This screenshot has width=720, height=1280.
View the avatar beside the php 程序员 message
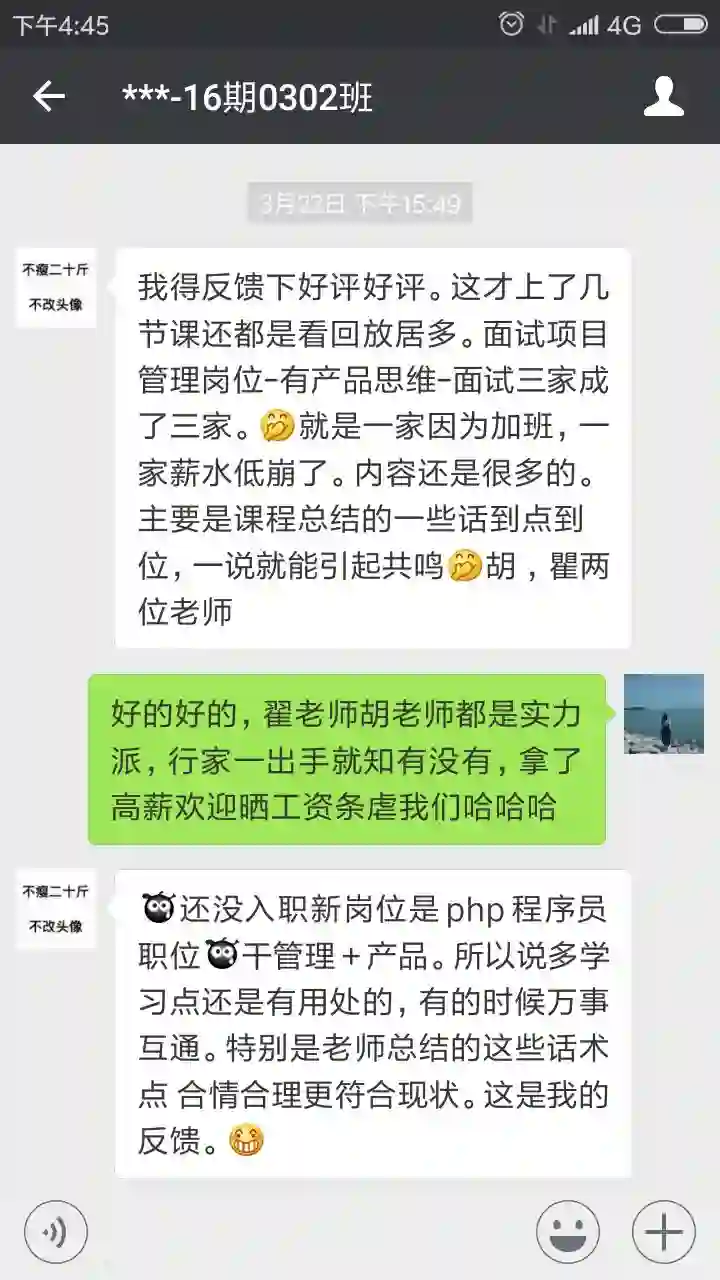(x=56, y=908)
